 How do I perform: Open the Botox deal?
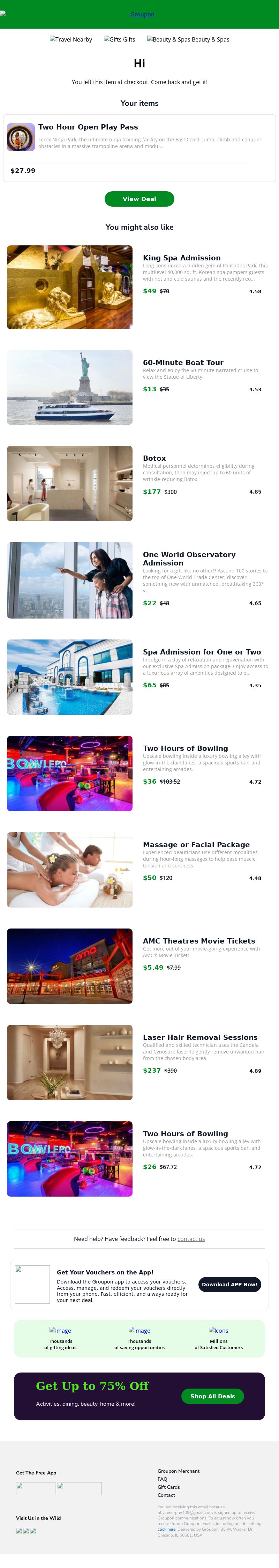(x=154, y=458)
